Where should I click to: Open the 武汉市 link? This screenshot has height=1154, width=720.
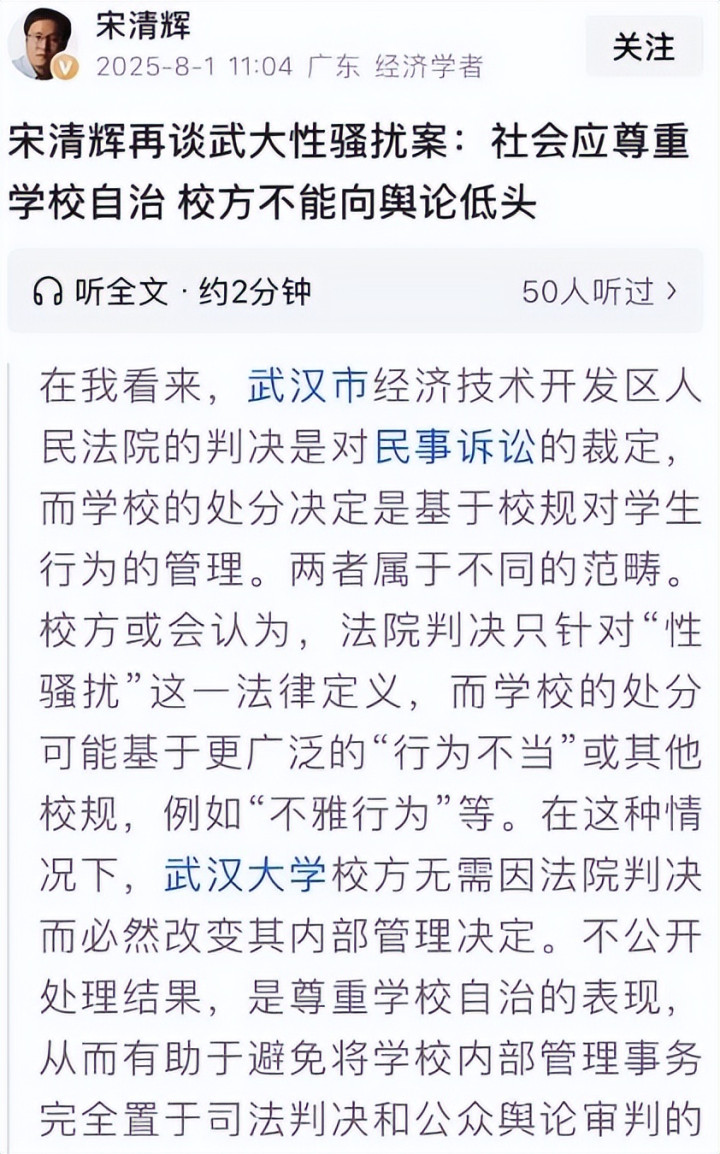coord(308,386)
